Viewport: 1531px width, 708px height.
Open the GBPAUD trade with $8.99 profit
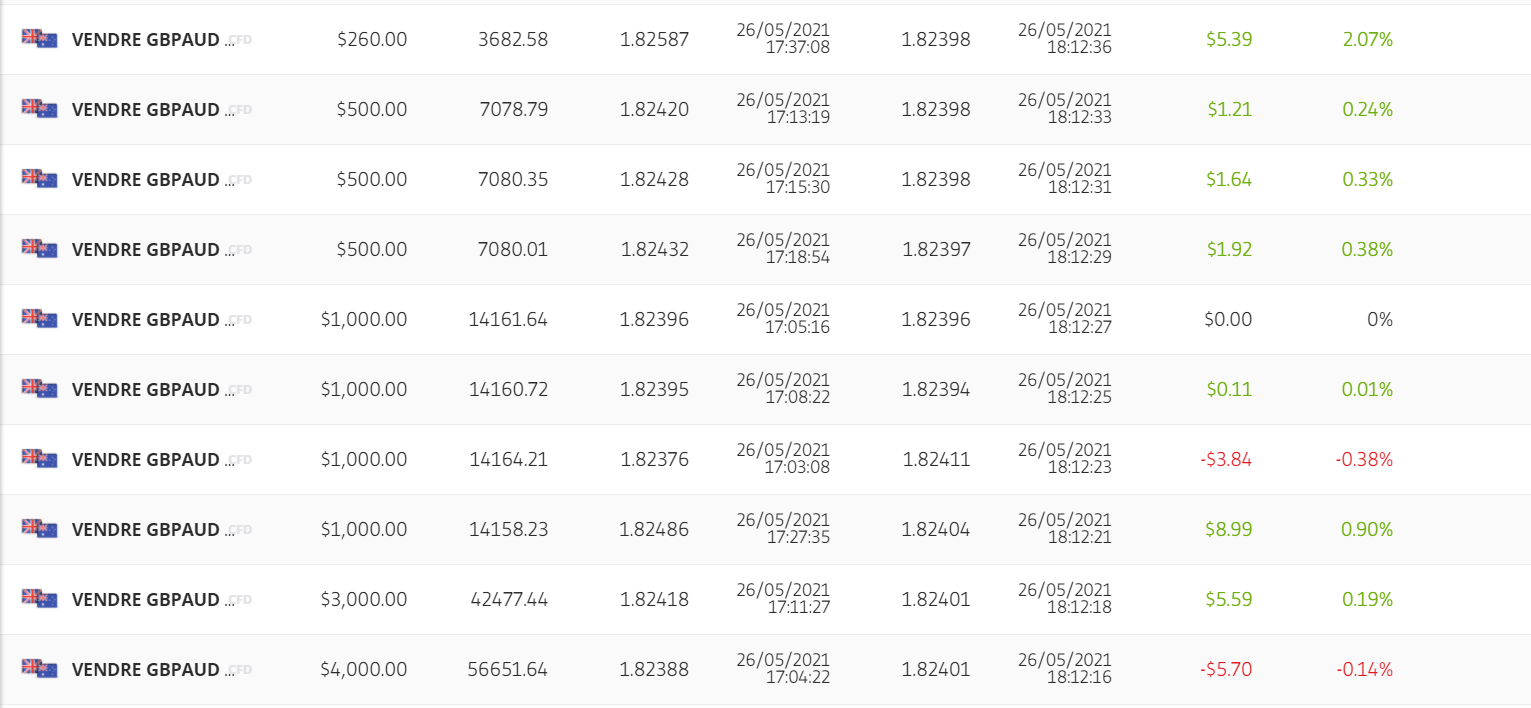[x=145, y=530]
